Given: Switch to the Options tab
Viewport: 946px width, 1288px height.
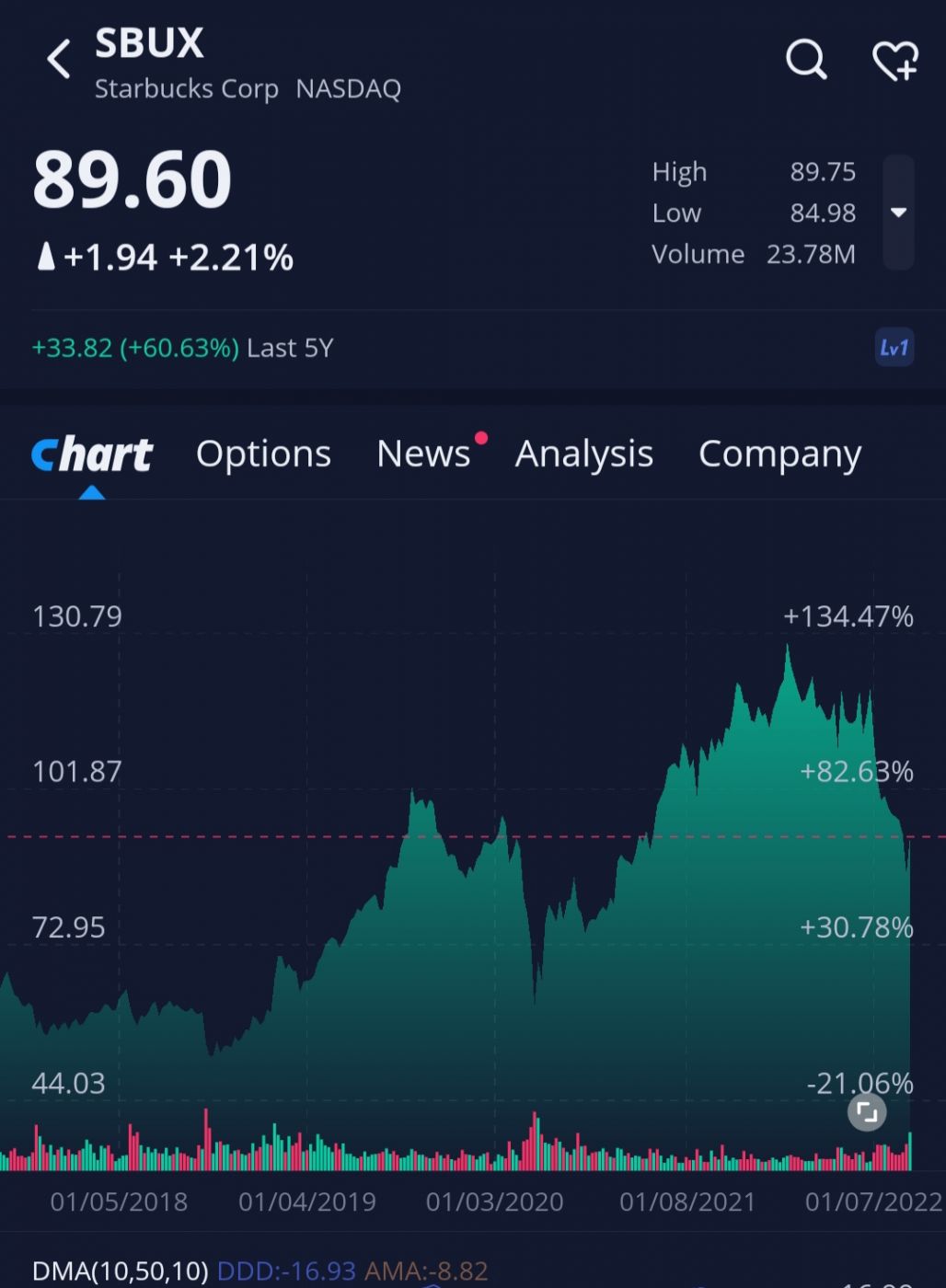Looking at the screenshot, I should pos(263,454).
